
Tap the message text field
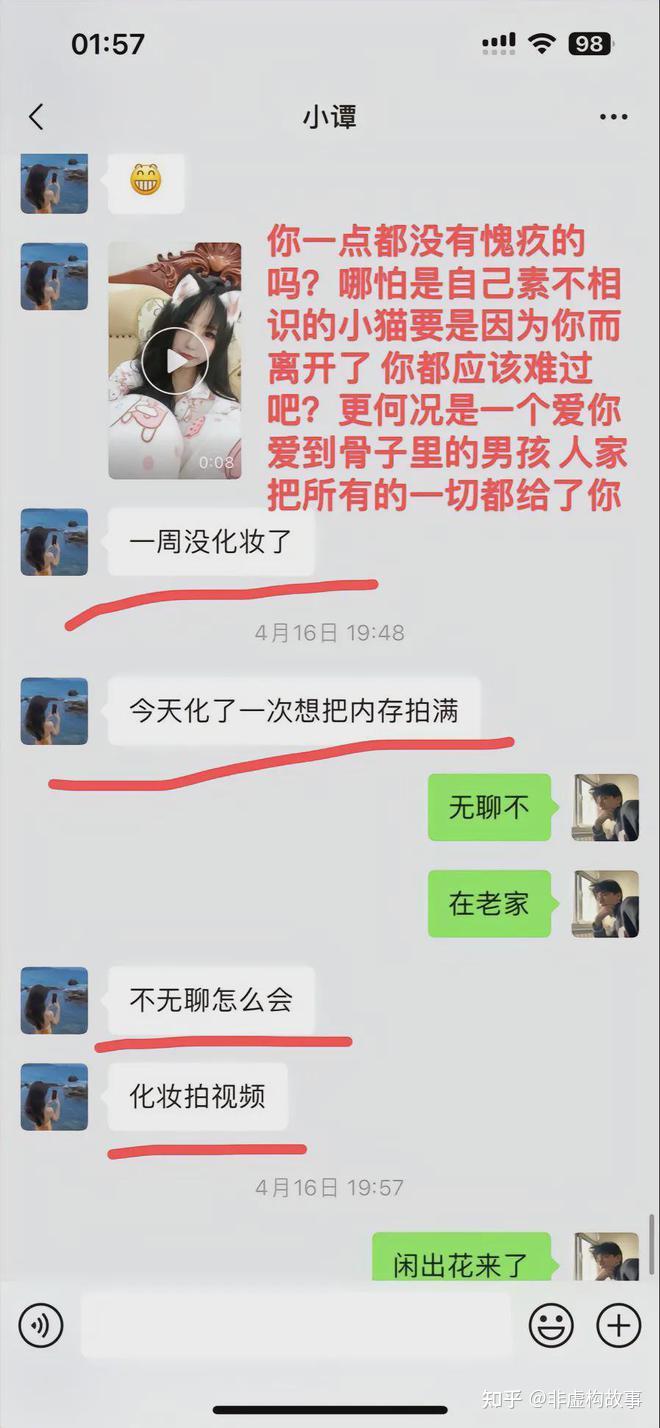pos(295,1326)
